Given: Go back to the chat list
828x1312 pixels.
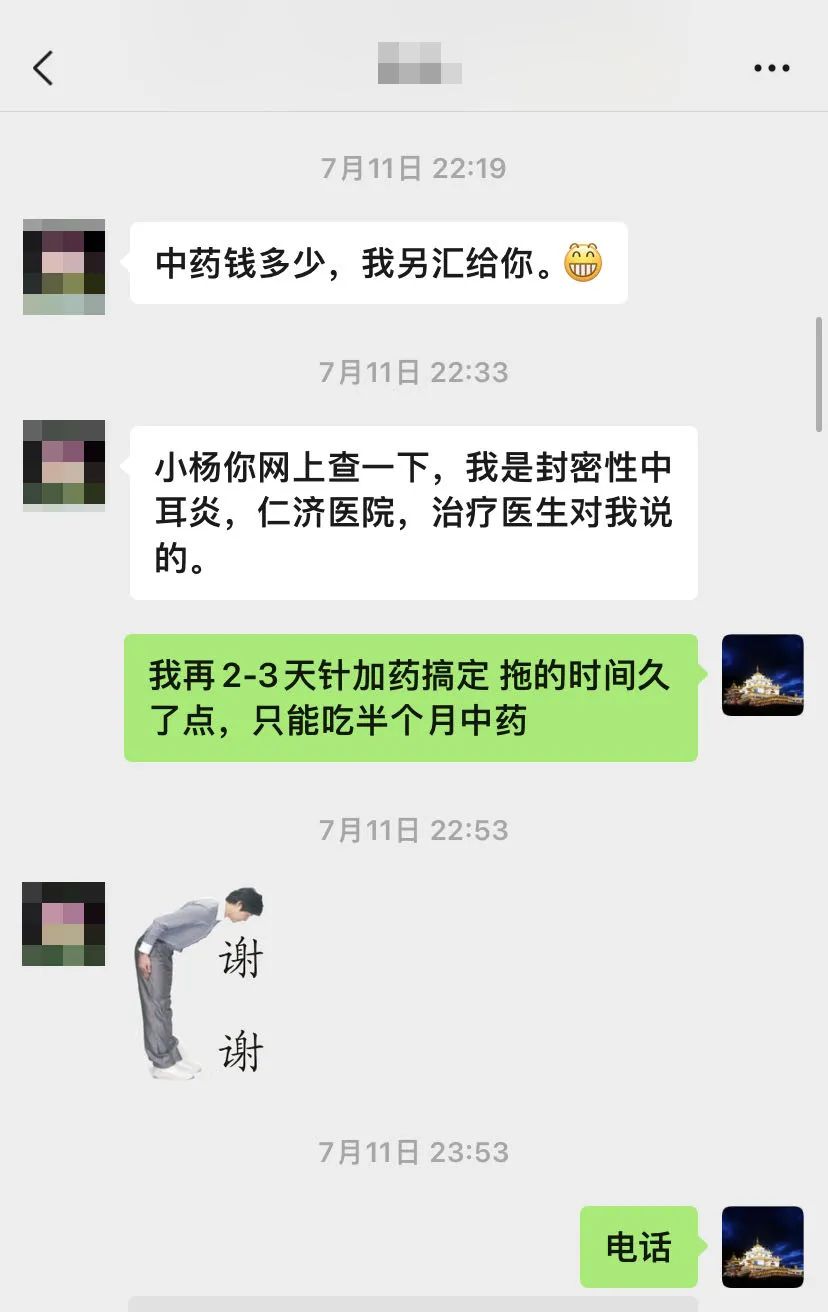Looking at the screenshot, I should [x=42, y=68].
